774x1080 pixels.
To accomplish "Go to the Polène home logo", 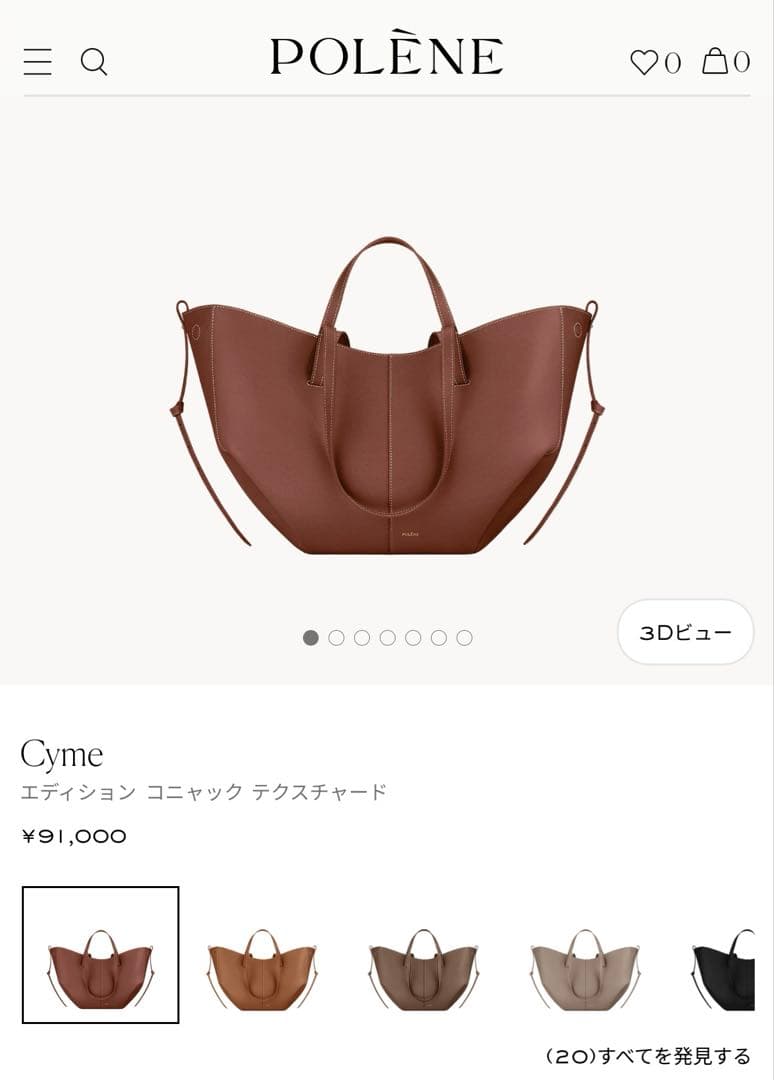I will click(x=386, y=56).
